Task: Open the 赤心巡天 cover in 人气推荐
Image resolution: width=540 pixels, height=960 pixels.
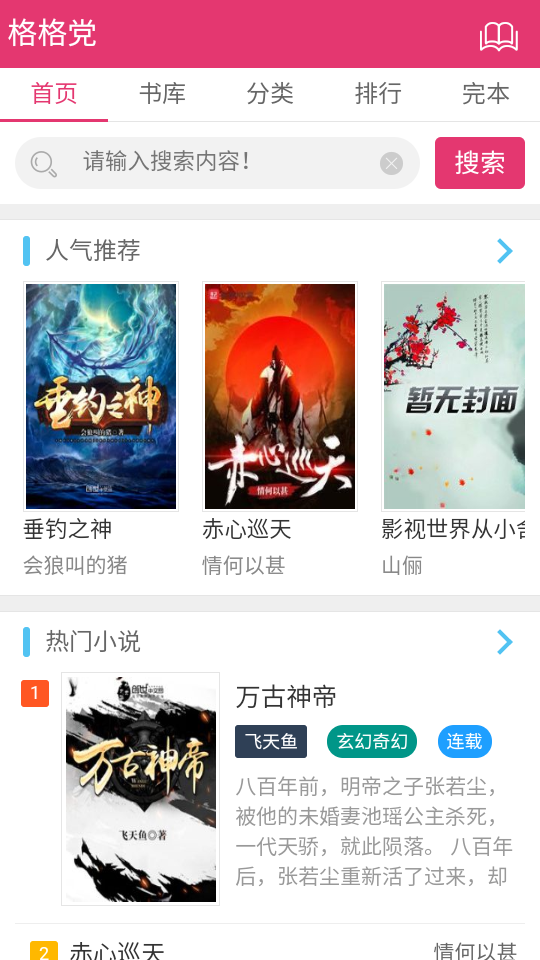Action: click(x=280, y=396)
